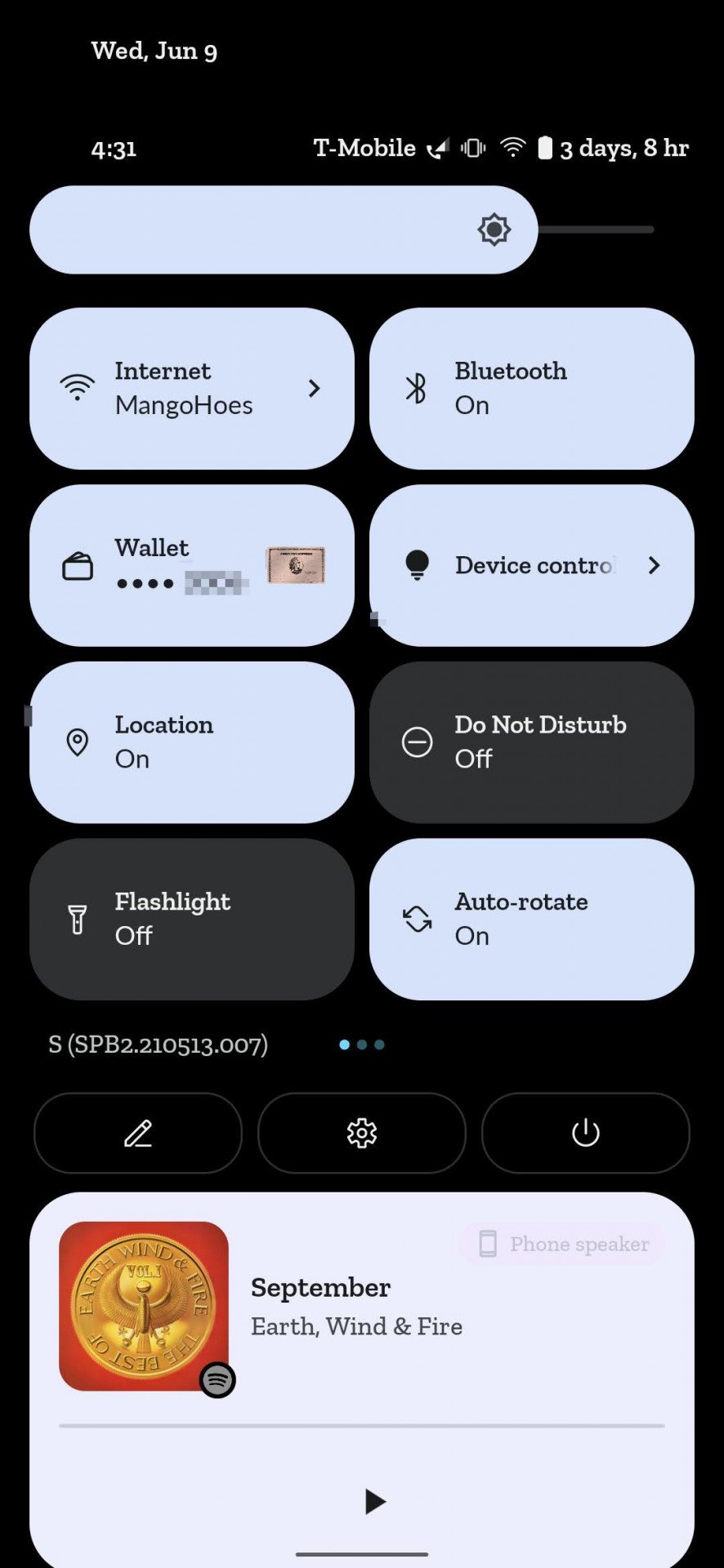
Task: Open the Internet tile showing MangoHoes
Action: (x=191, y=389)
